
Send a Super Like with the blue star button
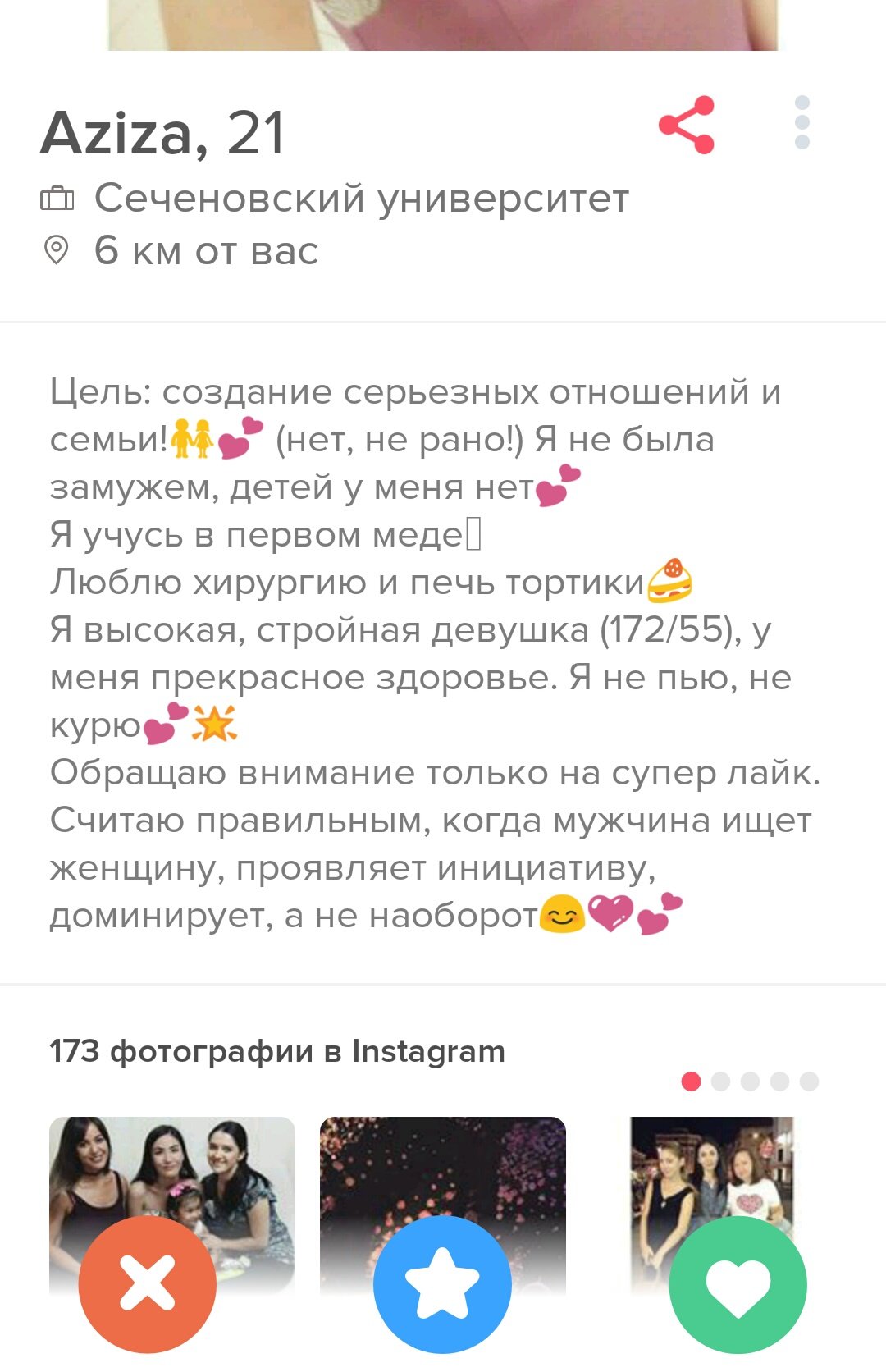[442, 1284]
